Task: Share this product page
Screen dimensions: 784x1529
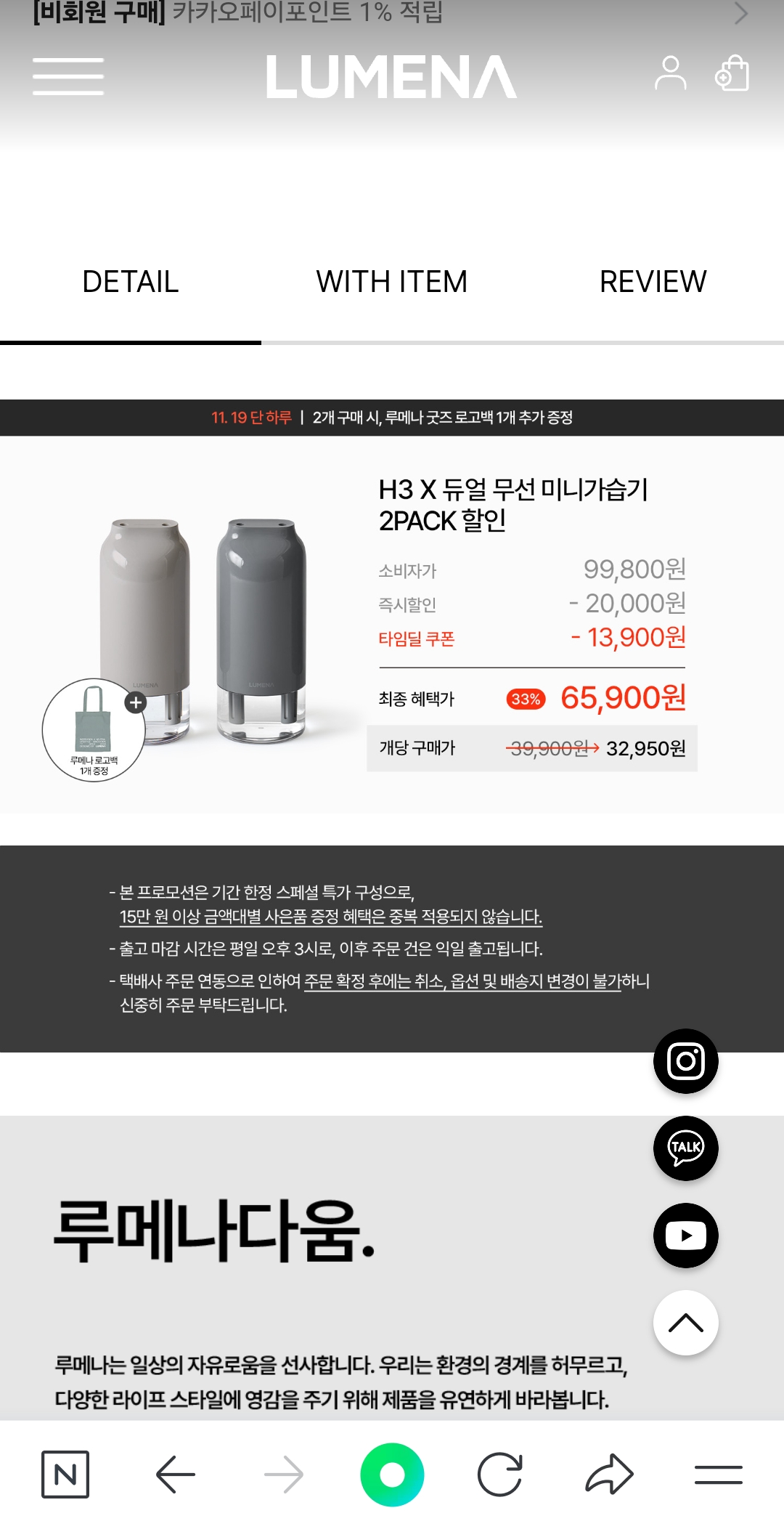Action: (x=609, y=1475)
